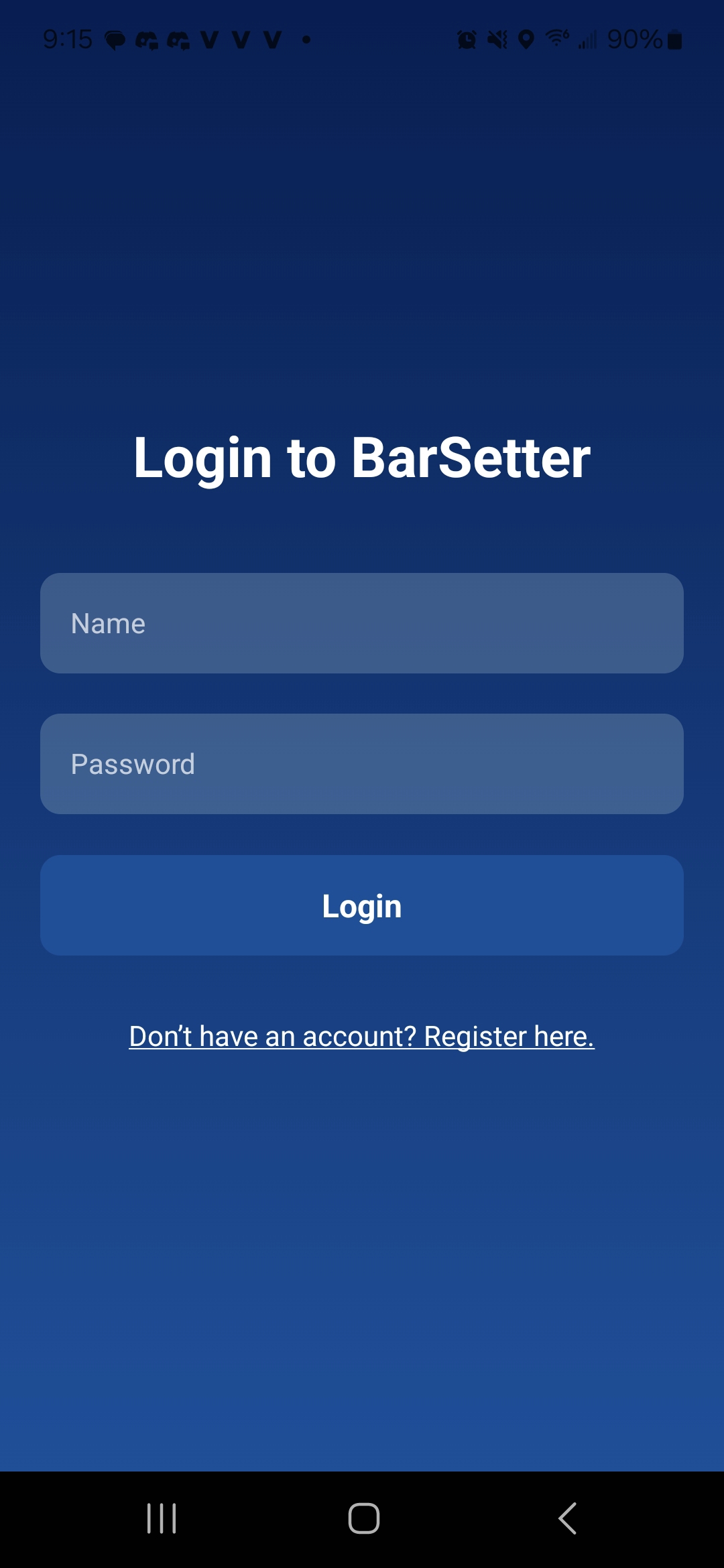Open recent apps from navigation bar
This screenshot has width=724, height=1568.
pyautogui.click(x=162, y=1518)
